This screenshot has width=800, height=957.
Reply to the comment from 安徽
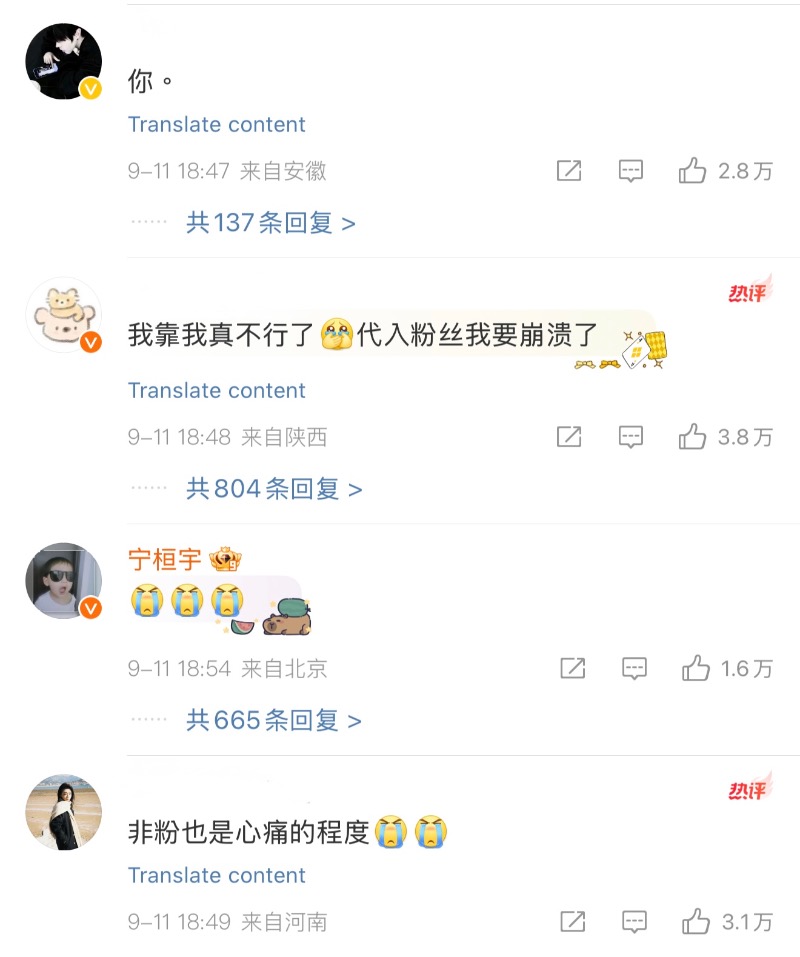click(x=630, y=171)
